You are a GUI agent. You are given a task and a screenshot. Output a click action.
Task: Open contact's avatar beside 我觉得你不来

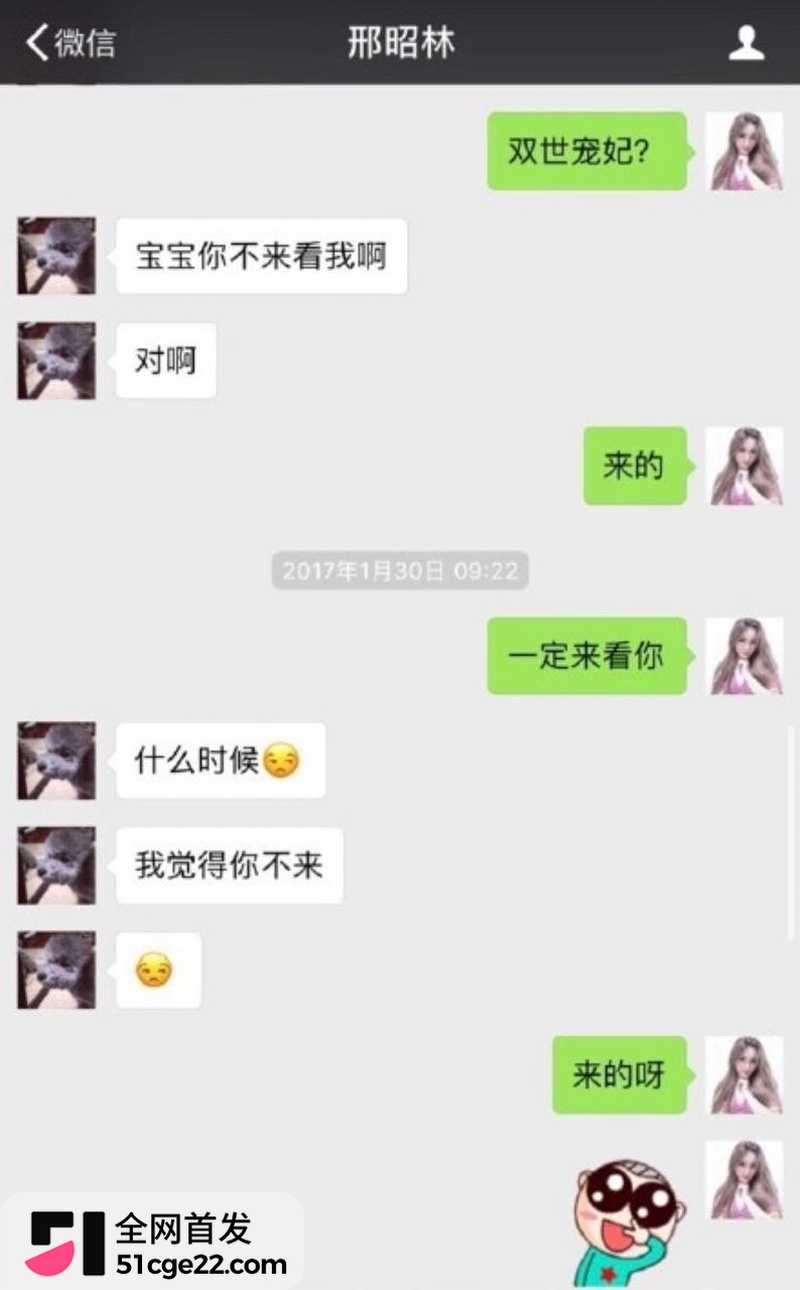[x=56, y=866]
